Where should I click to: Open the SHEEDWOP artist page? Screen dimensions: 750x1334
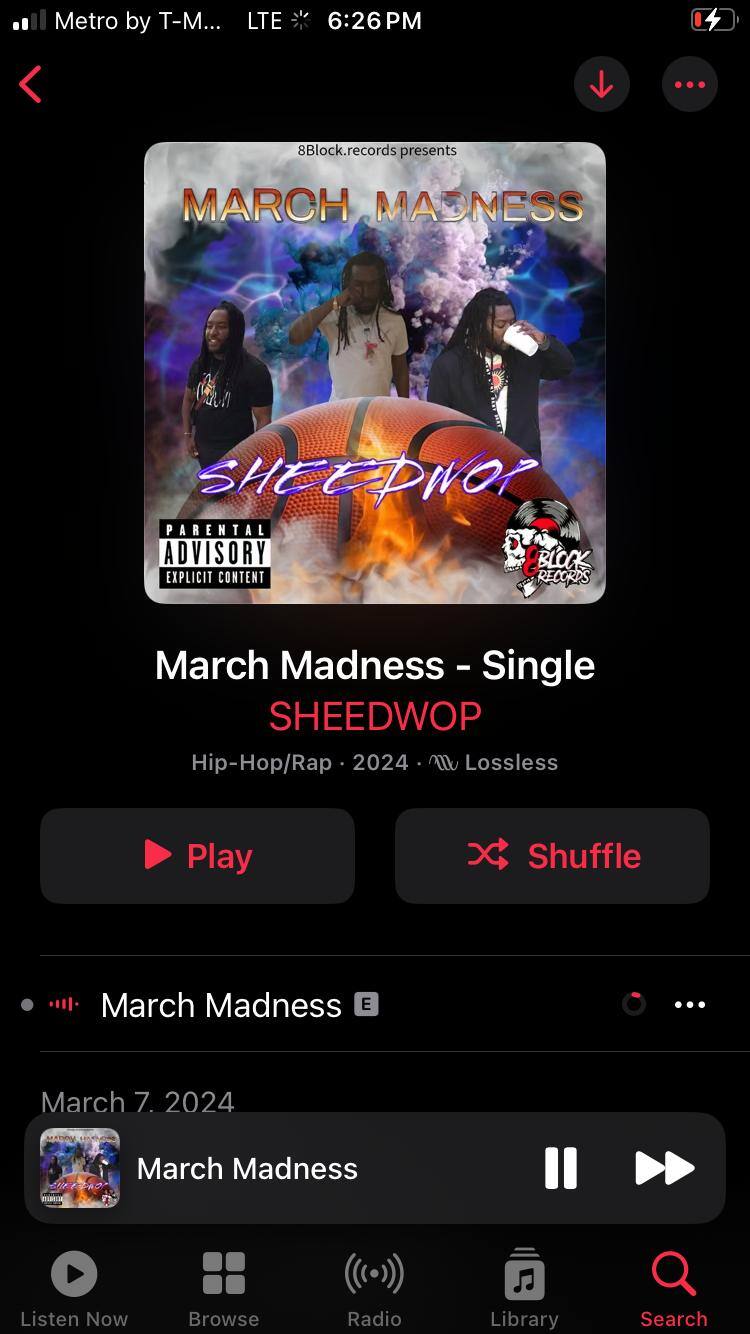pos(375,716)
